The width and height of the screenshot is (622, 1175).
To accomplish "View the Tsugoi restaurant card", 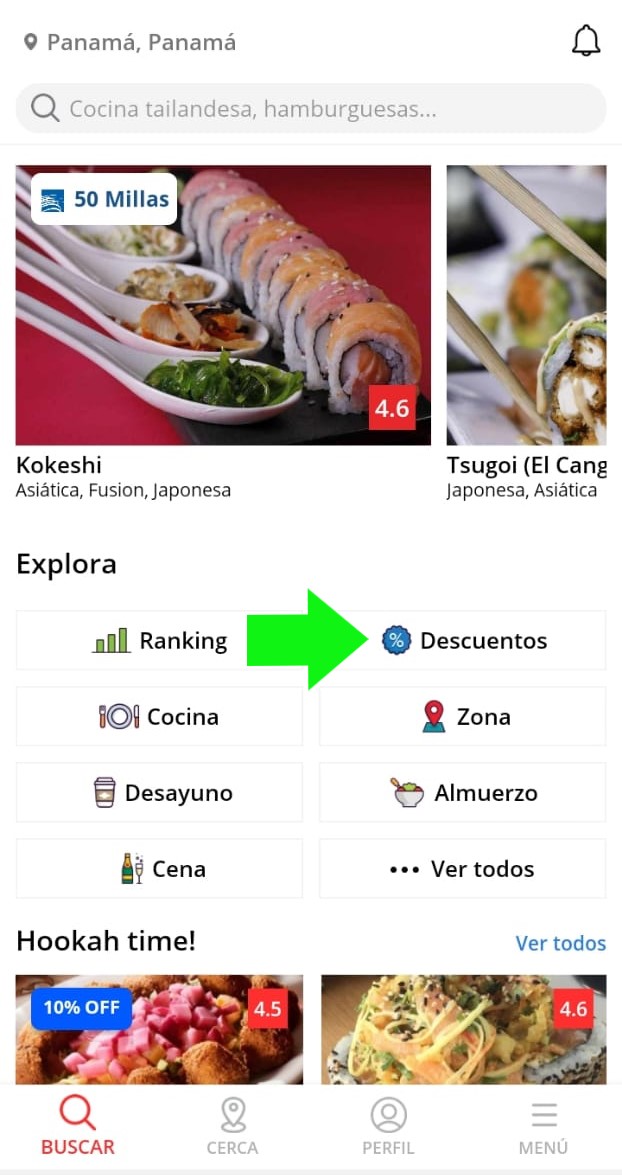I will pyautogui.click(x=526, y=305).
